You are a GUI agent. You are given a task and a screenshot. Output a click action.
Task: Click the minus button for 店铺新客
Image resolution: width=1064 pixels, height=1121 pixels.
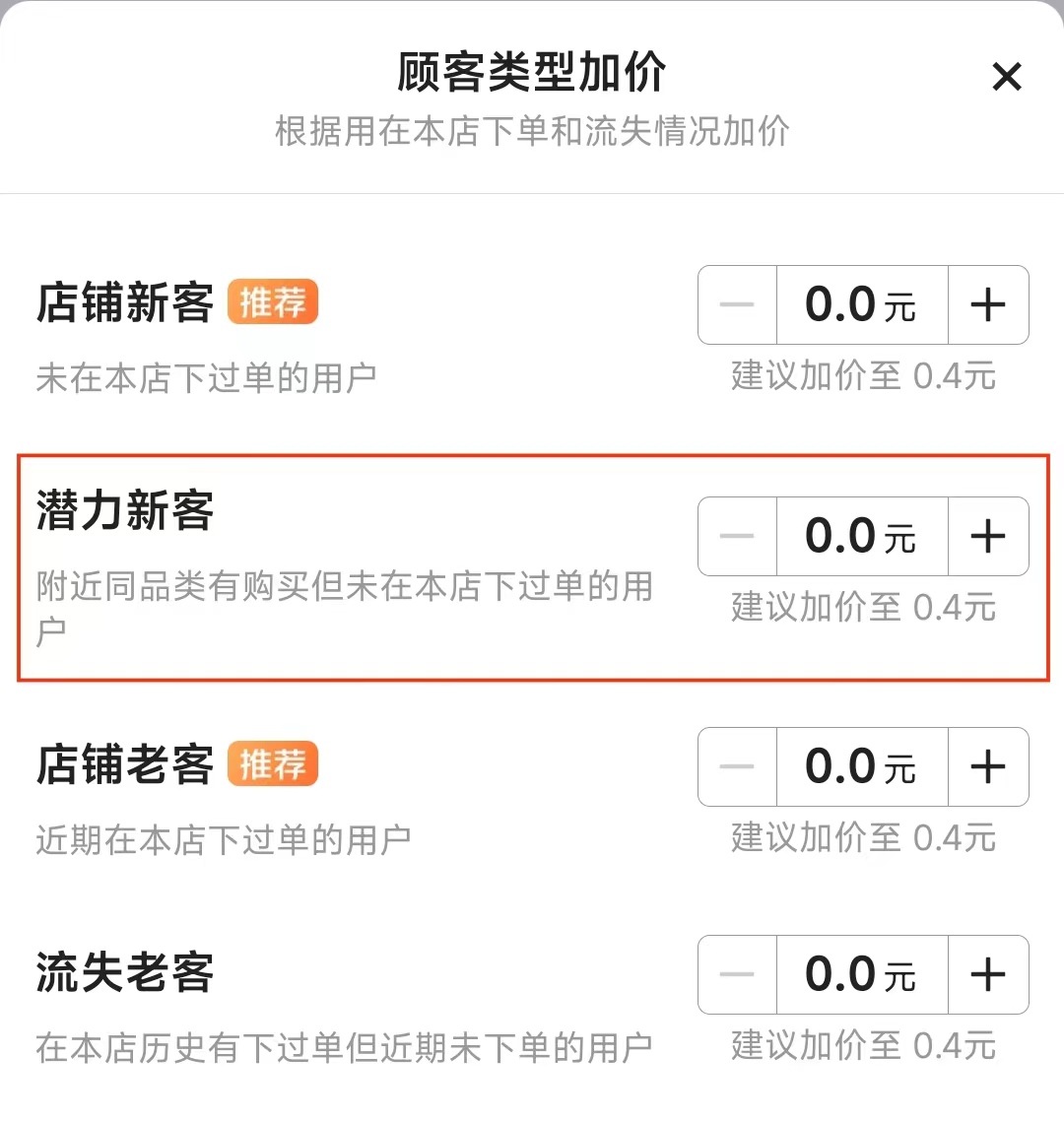click(x=736, y=305)
